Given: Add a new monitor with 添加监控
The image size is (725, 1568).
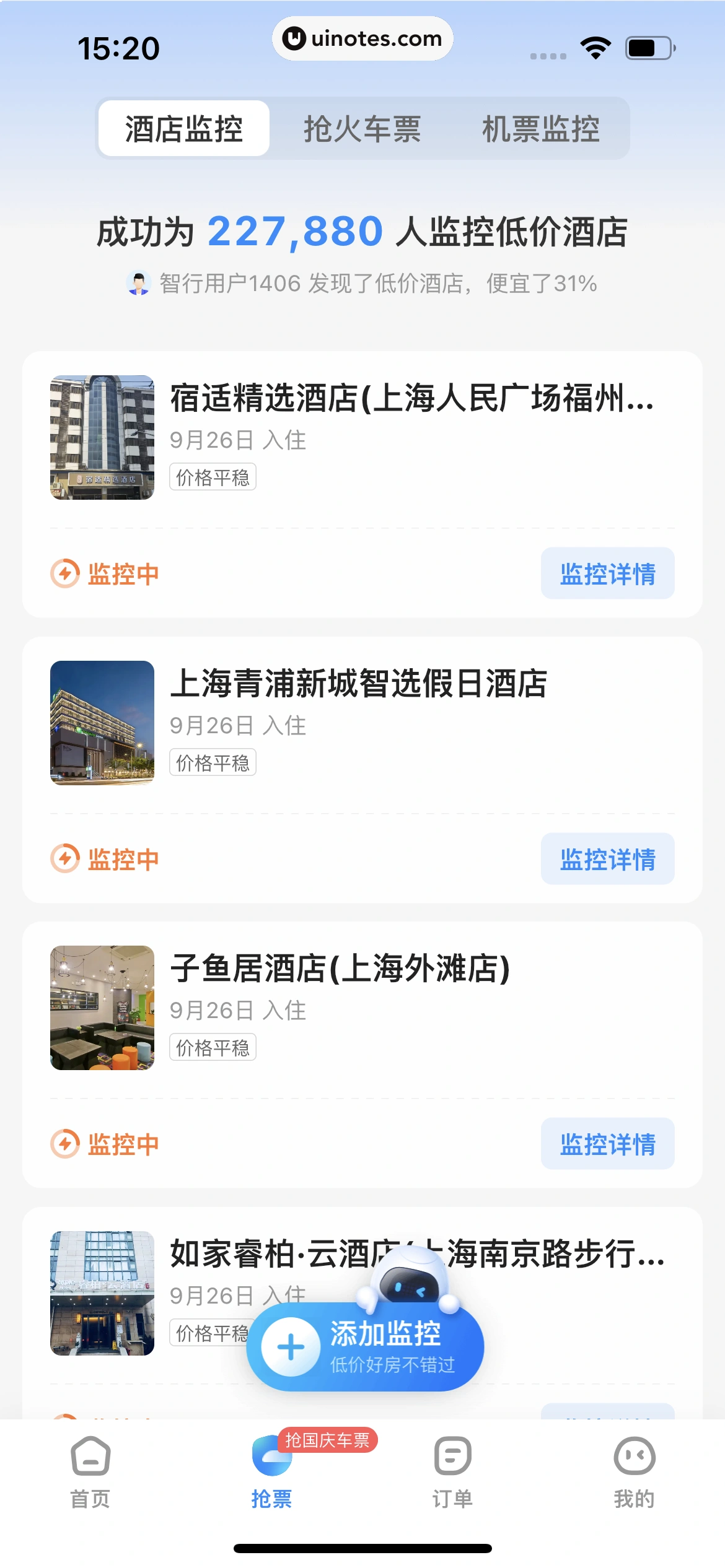Looking at the screenshot, I should point(366,1347).
